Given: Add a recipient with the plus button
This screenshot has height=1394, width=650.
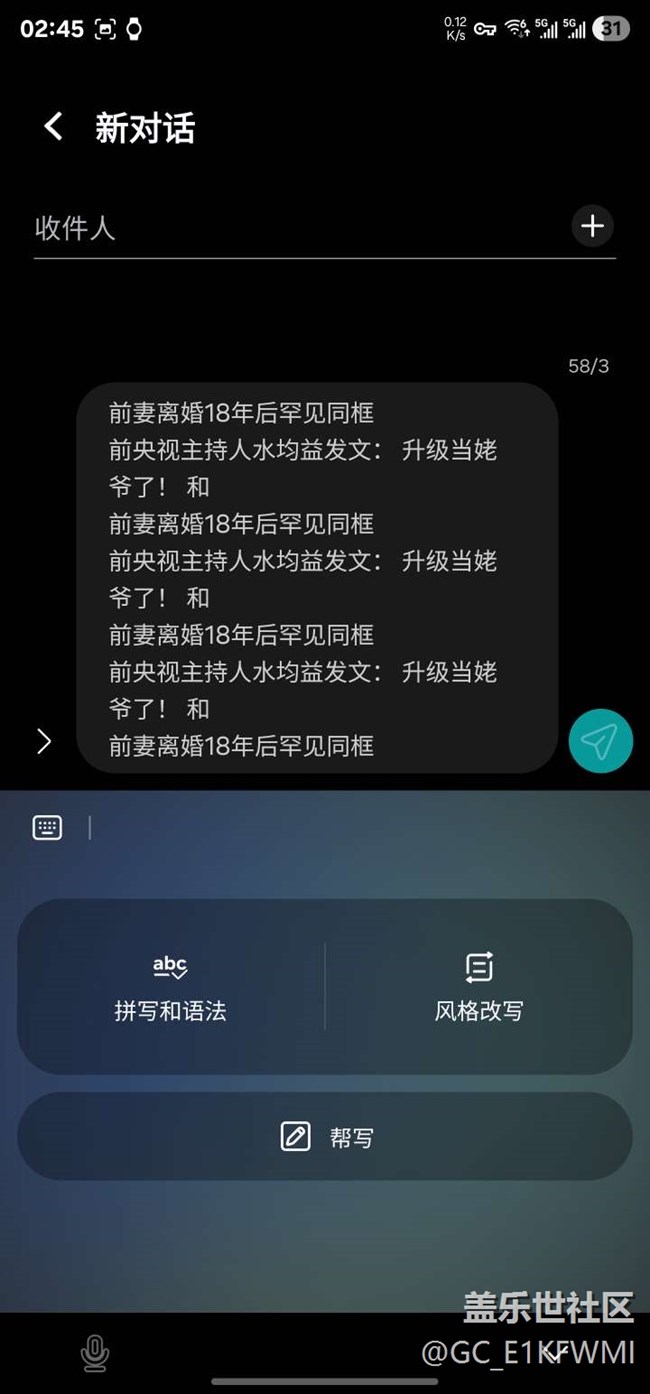Looking at the screenshot, I should [x=593, y=226].
